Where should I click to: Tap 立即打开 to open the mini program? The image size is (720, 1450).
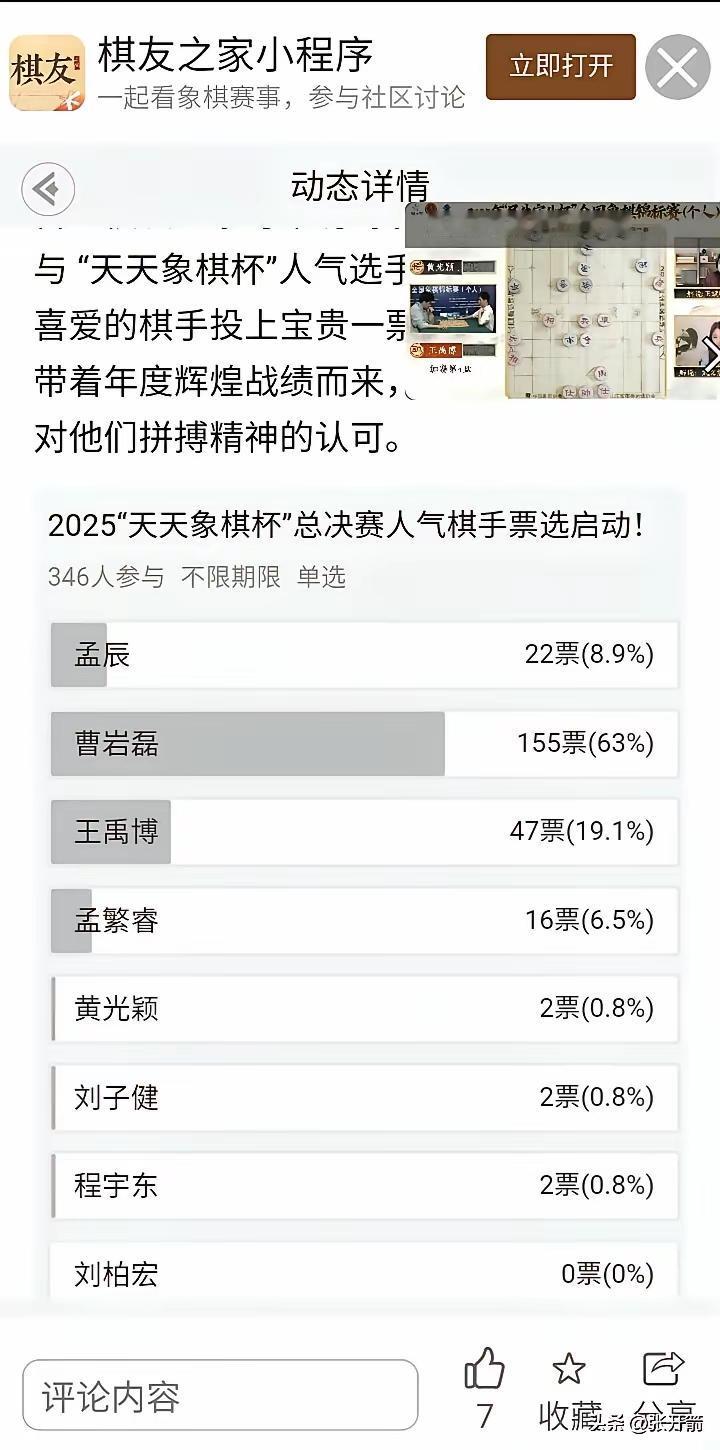[560, 68]
